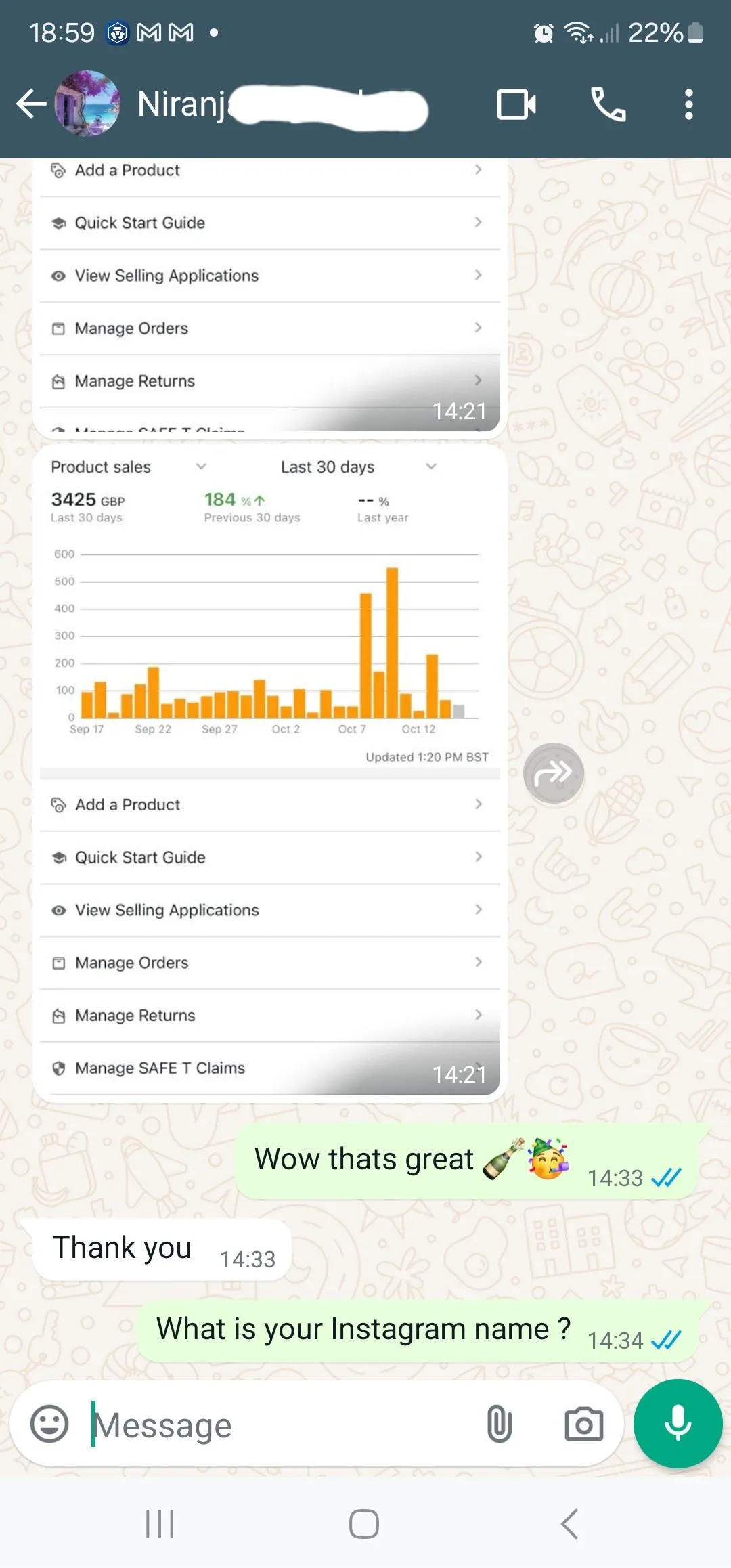Open the camera from the chat bar
731x1568 pixels.
point(583,1424)
